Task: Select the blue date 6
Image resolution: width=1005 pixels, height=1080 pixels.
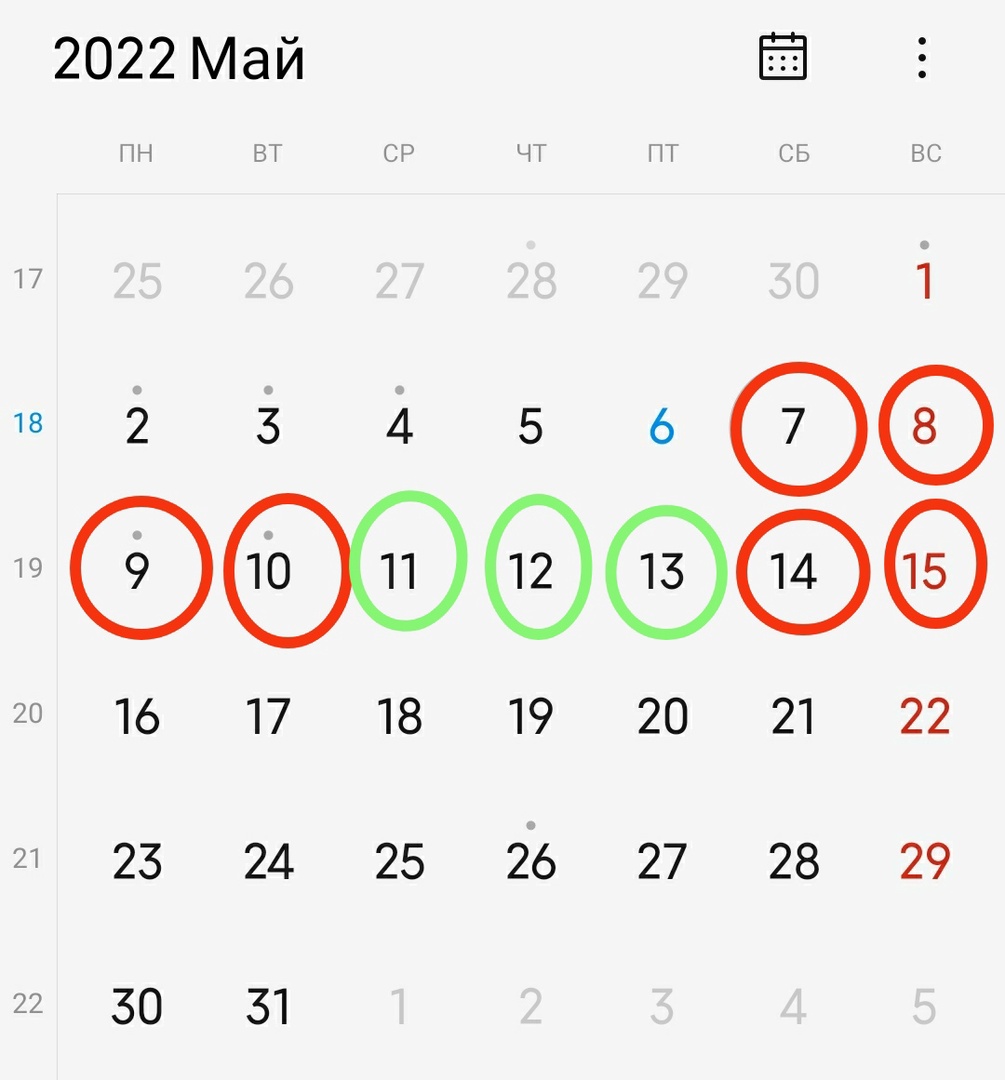Action: [662, 428]
